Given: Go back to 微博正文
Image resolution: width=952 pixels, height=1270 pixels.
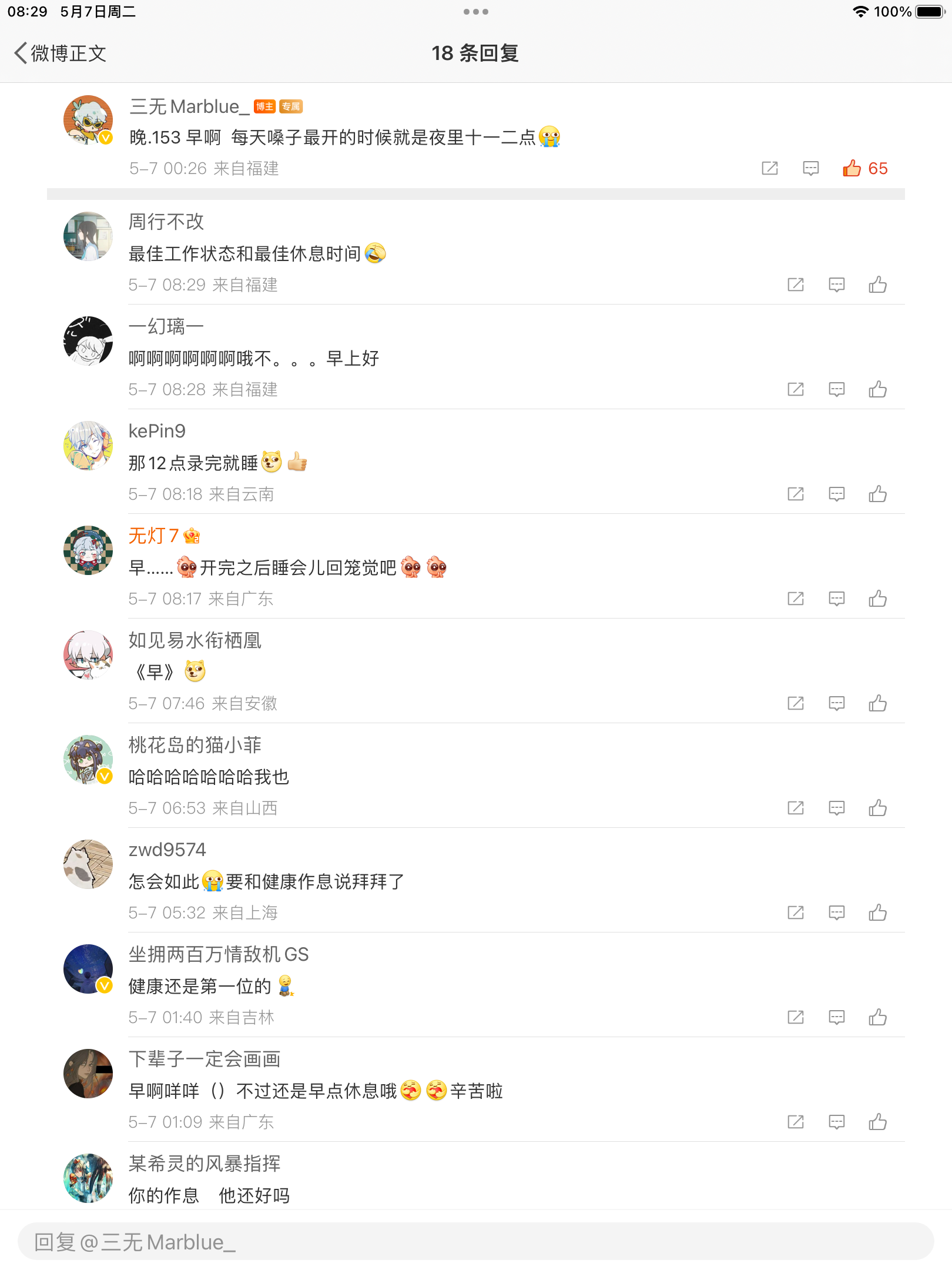Looking at the screenshot, I should [60, 54].
